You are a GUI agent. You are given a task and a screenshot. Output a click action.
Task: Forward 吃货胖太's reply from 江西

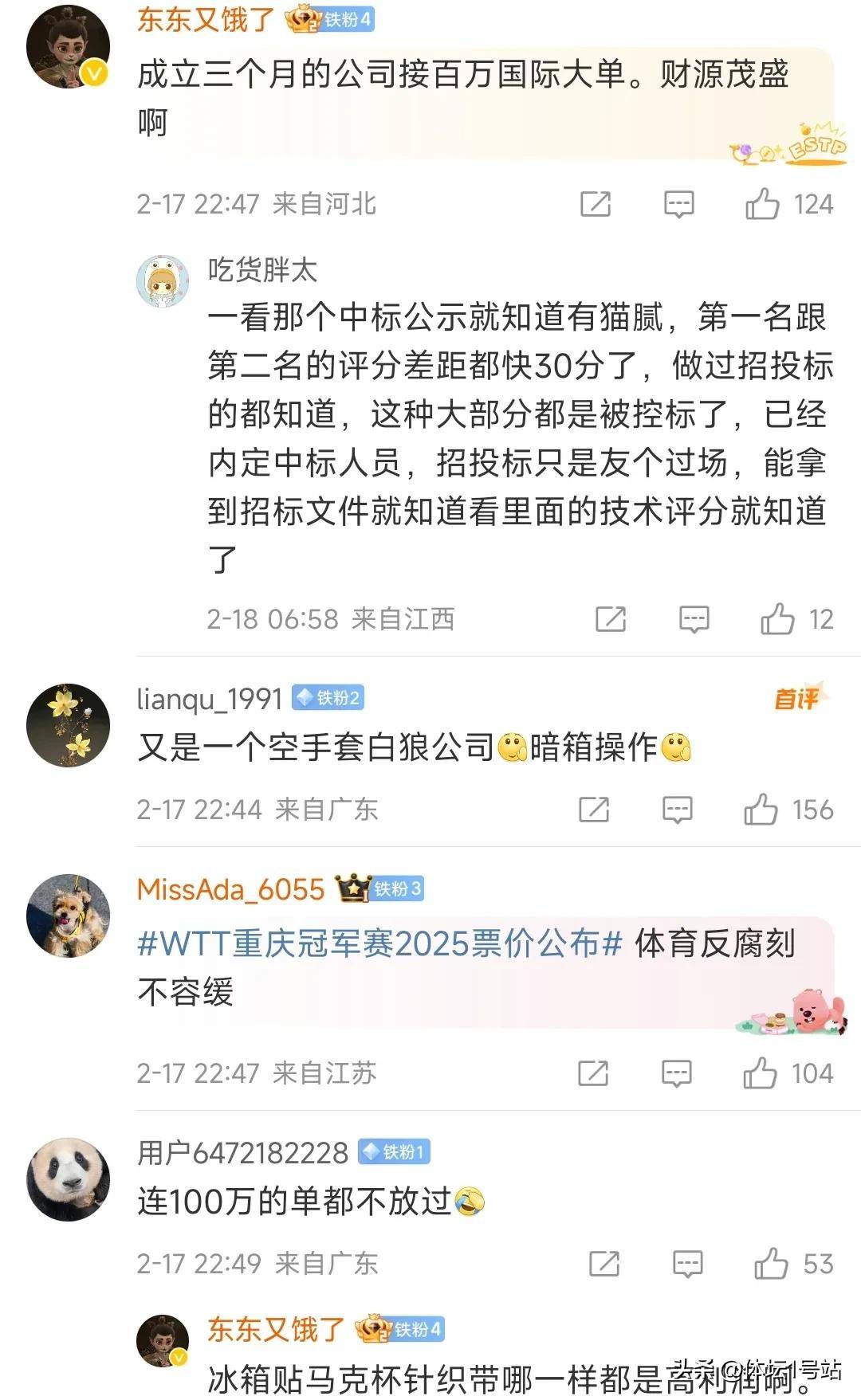coord(611,619)
